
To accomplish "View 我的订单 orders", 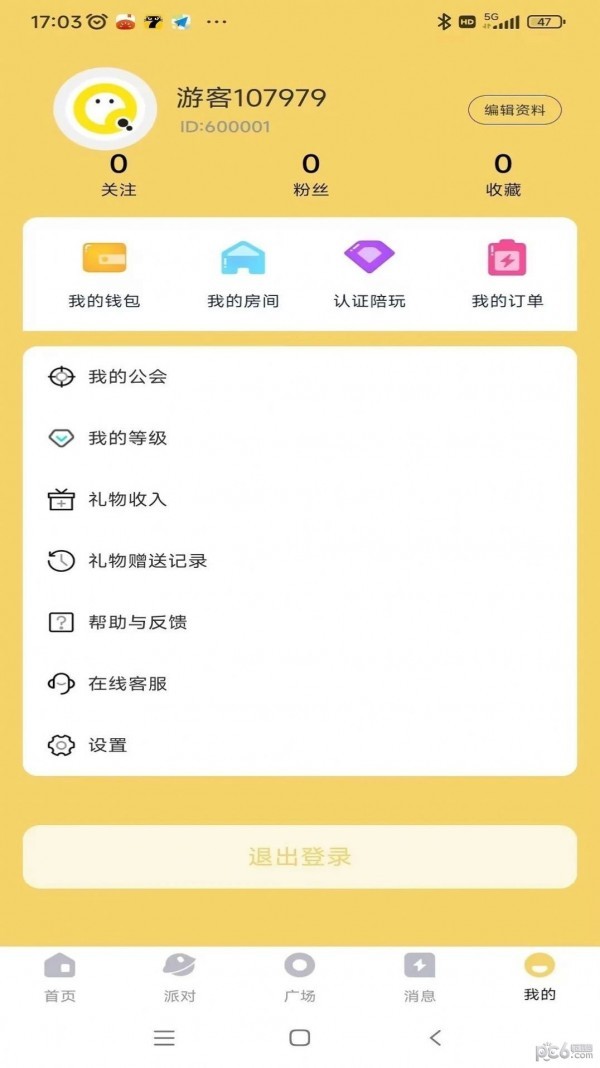I will [x=507, y=274].
